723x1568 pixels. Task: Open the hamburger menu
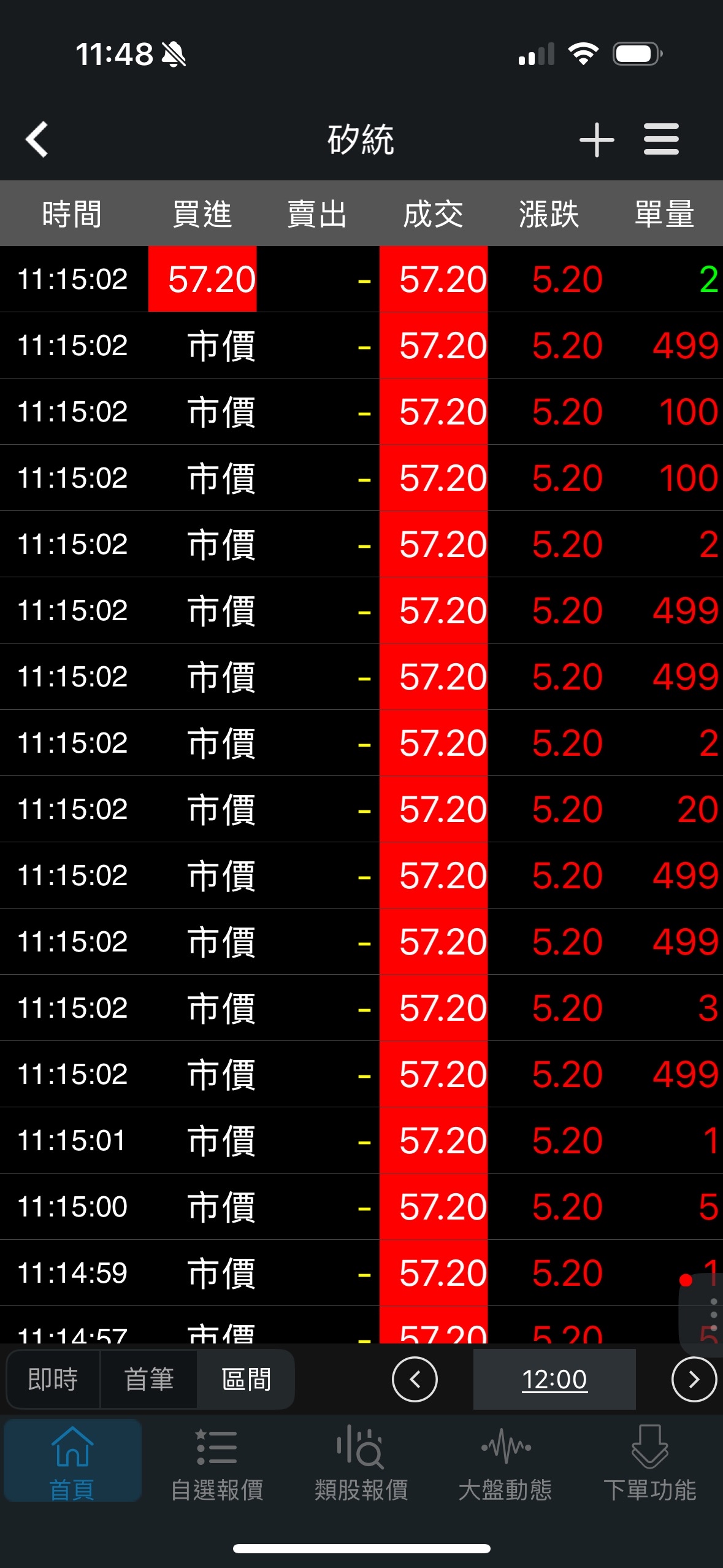point(661,139)
